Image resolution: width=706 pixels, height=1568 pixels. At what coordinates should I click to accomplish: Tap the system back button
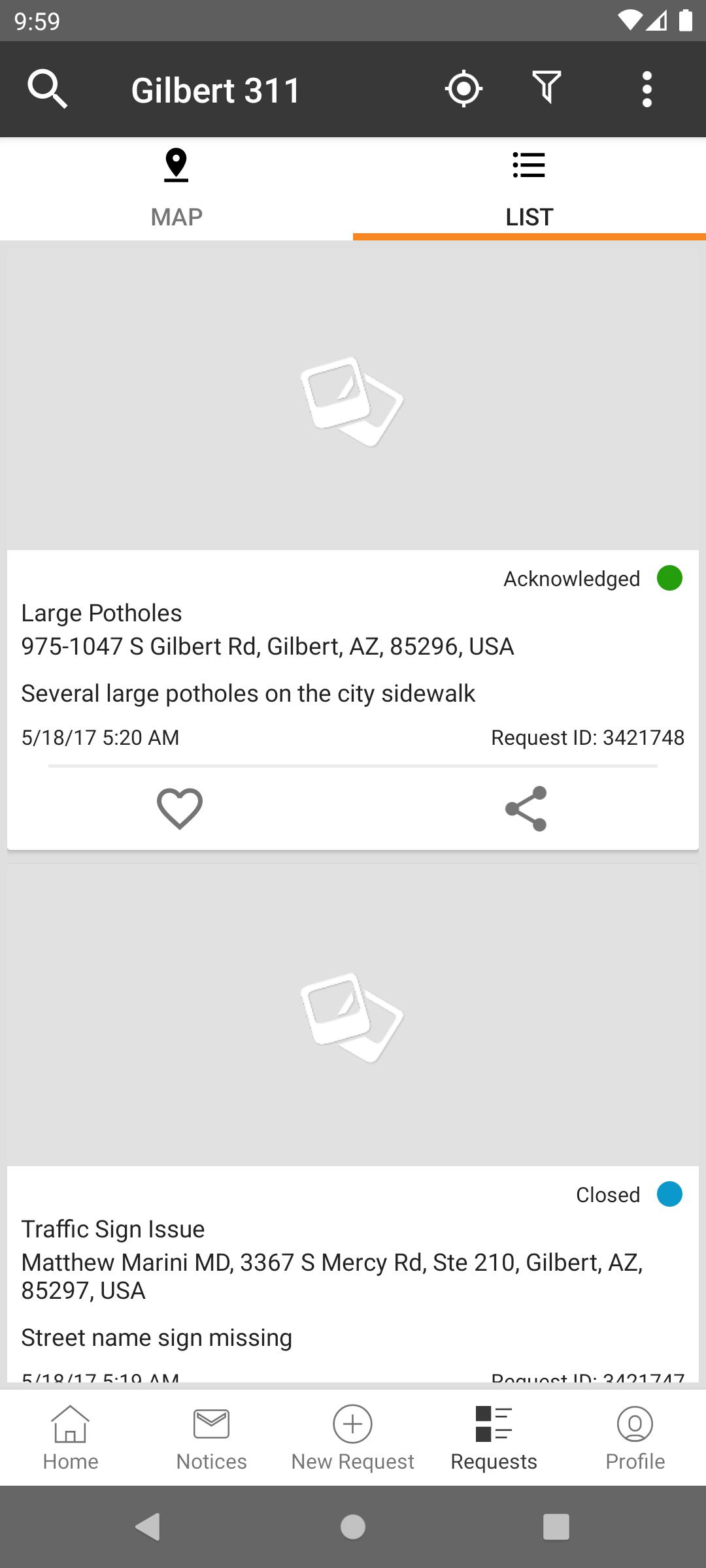(x=148, y=1527)
